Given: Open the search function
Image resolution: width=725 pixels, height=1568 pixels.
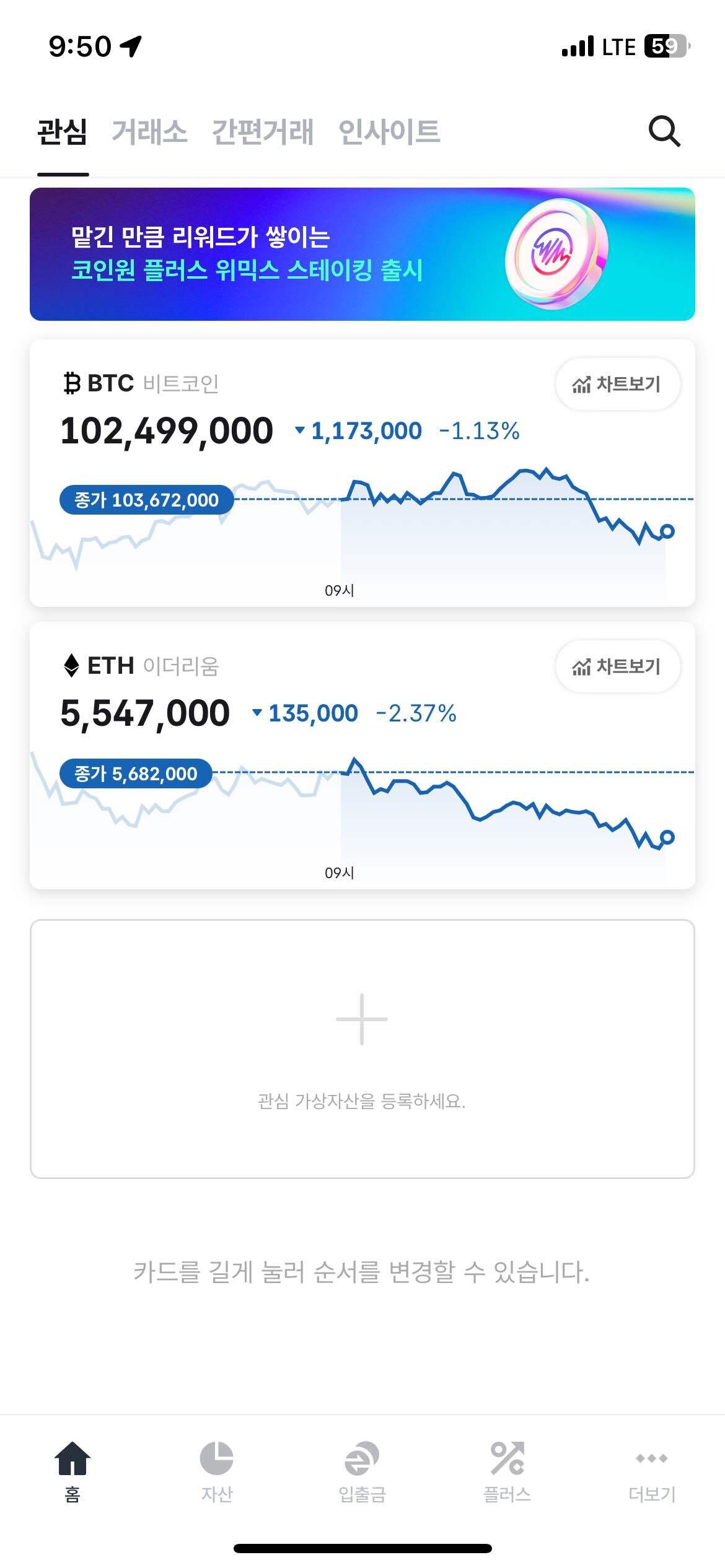Looking at the screenshot, I should [x=666, y=132].
